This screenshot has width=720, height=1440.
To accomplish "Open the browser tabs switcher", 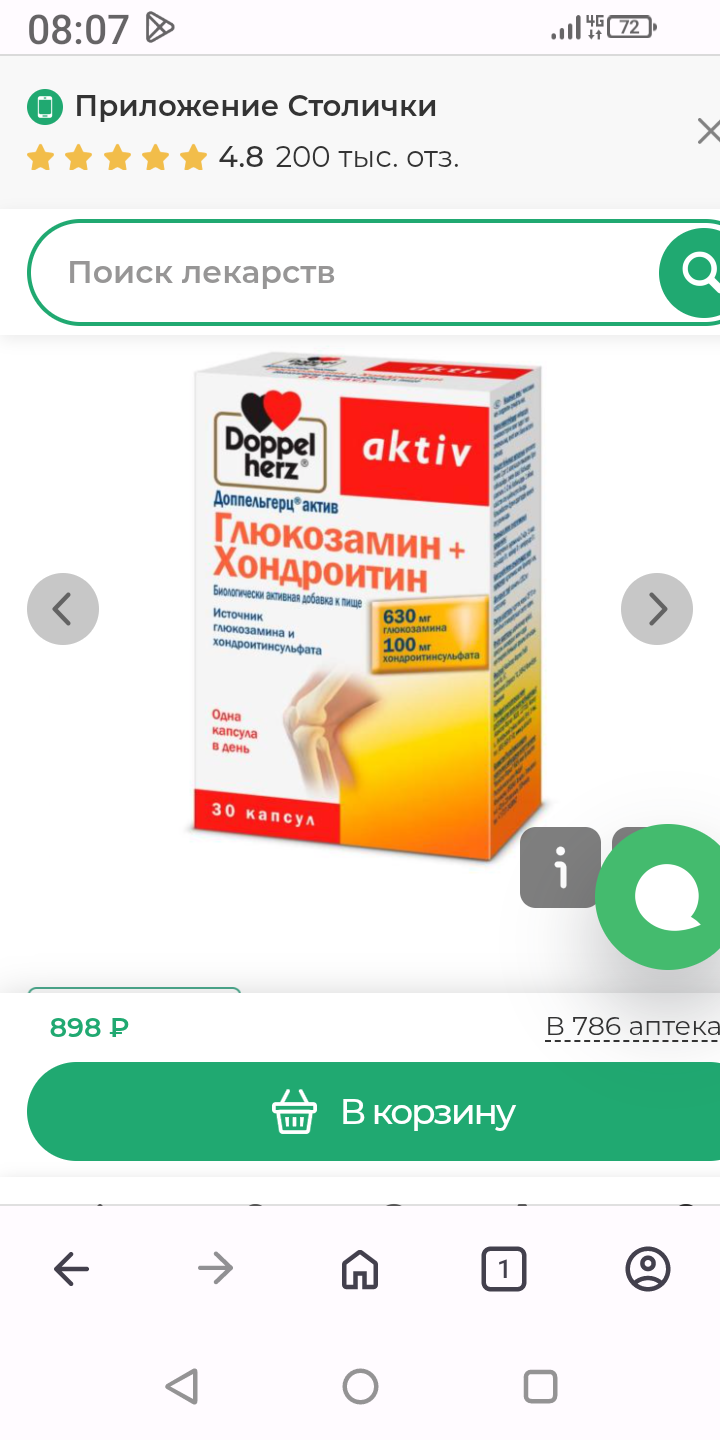I will pyautogui.click(x=503, y=1270).
